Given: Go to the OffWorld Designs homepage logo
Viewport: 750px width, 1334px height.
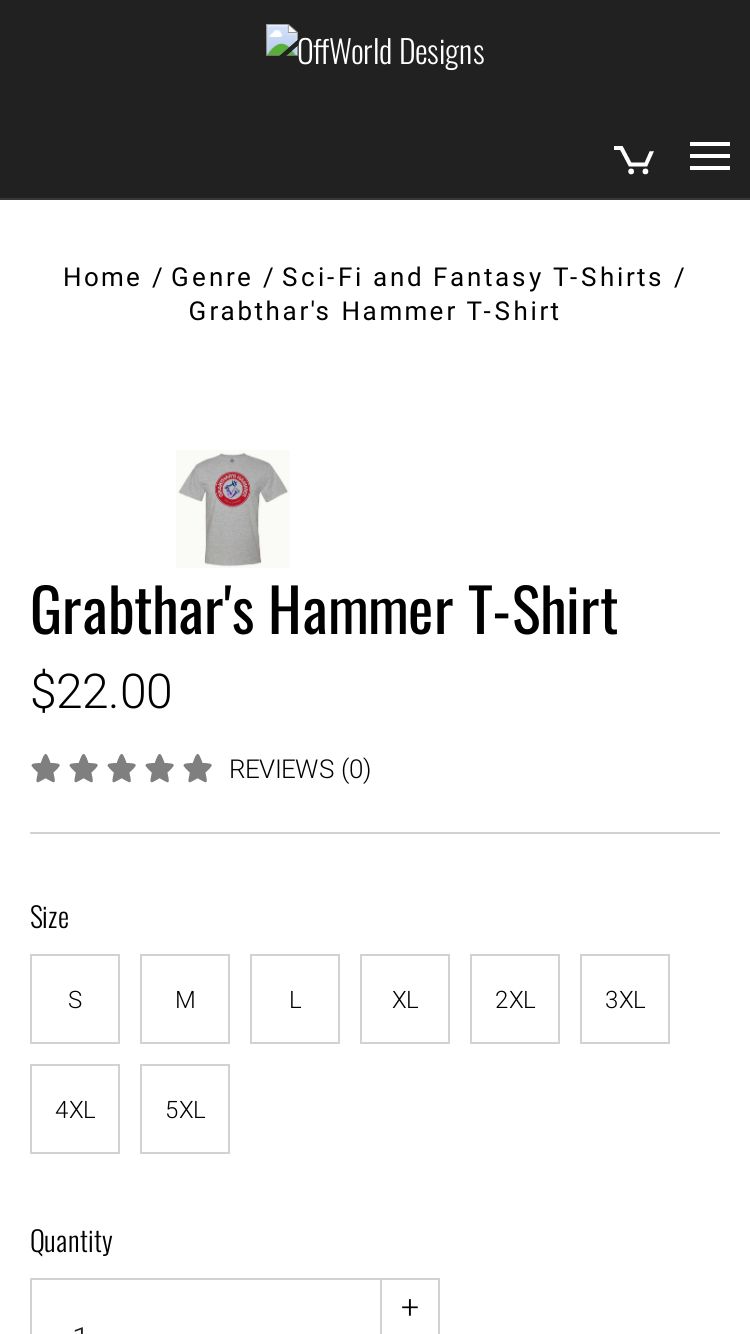Looking at the screenshot, I should click(x=375, y=49).
